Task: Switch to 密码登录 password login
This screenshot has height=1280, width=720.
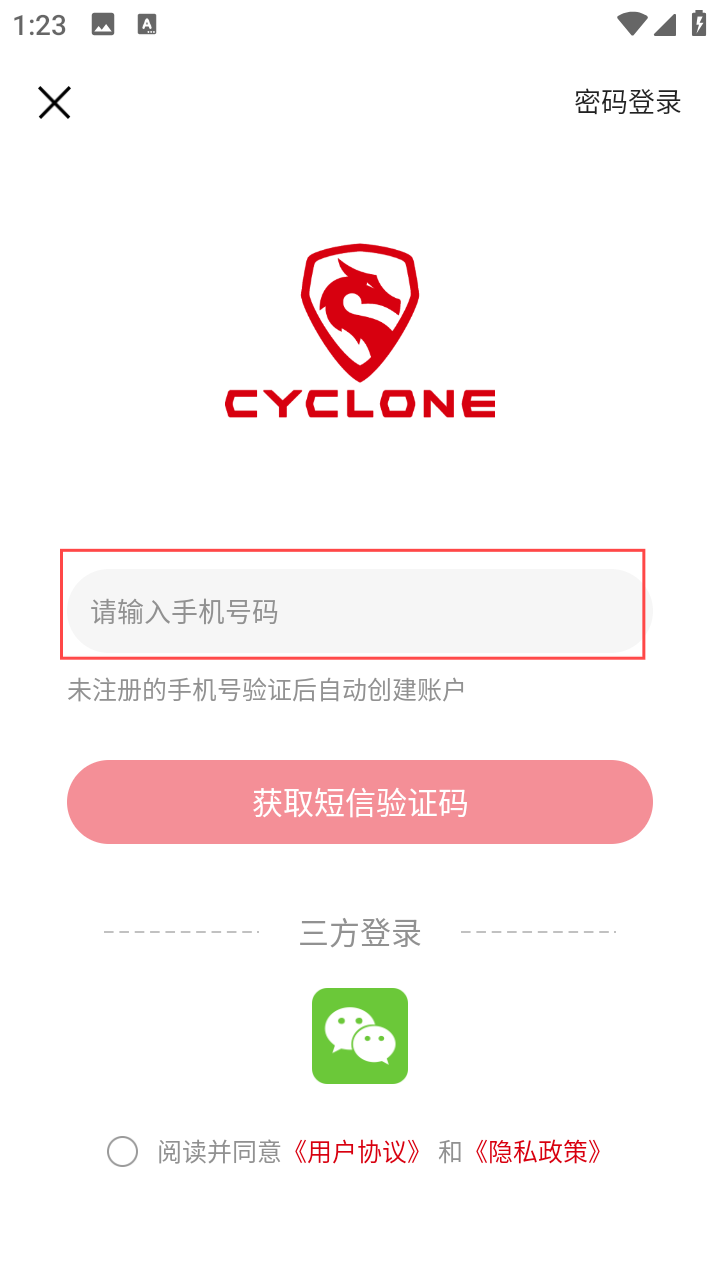Action: pyautogui.click(x=627, y=102)
